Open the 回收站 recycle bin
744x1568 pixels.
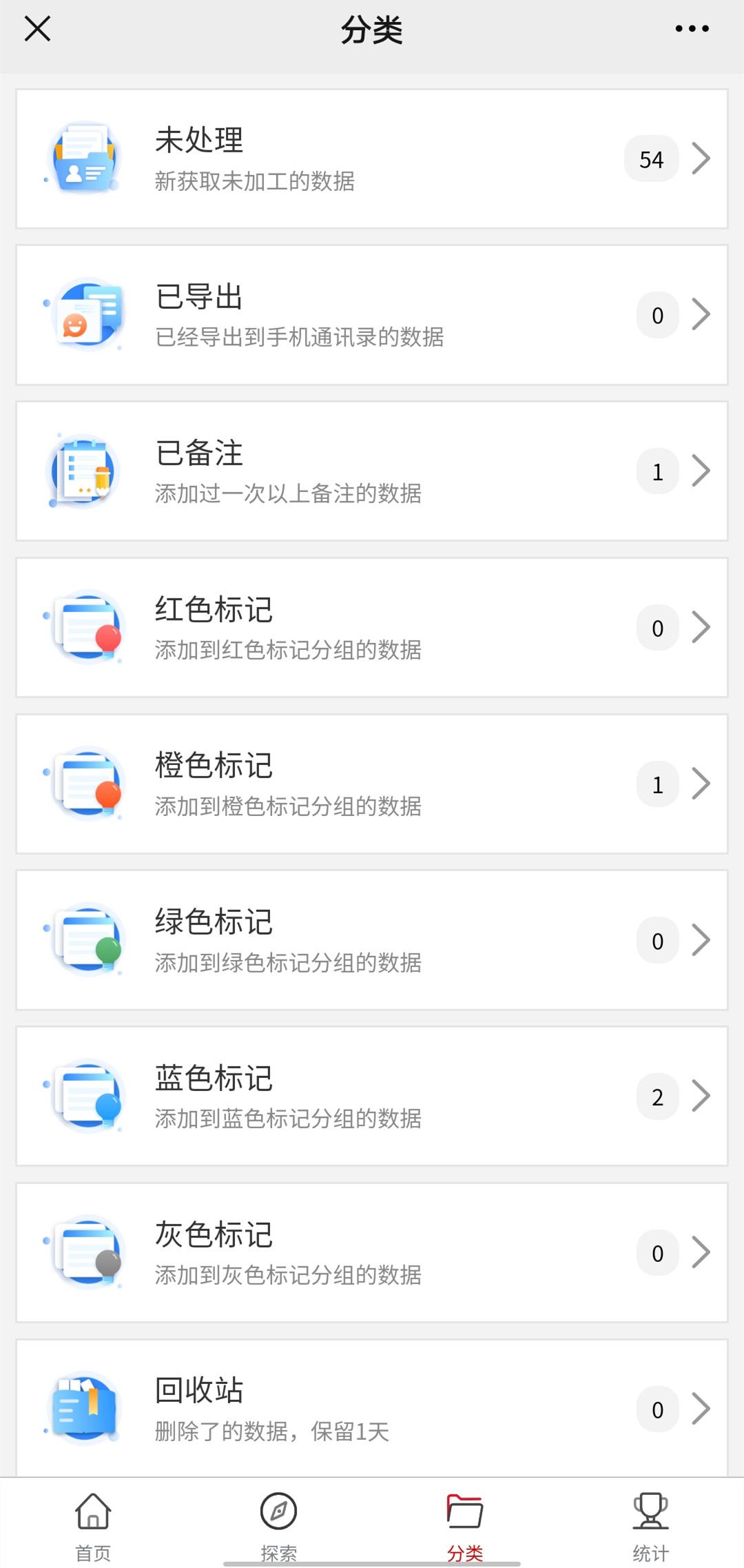pyautogui.click(x=372, y=1408)
